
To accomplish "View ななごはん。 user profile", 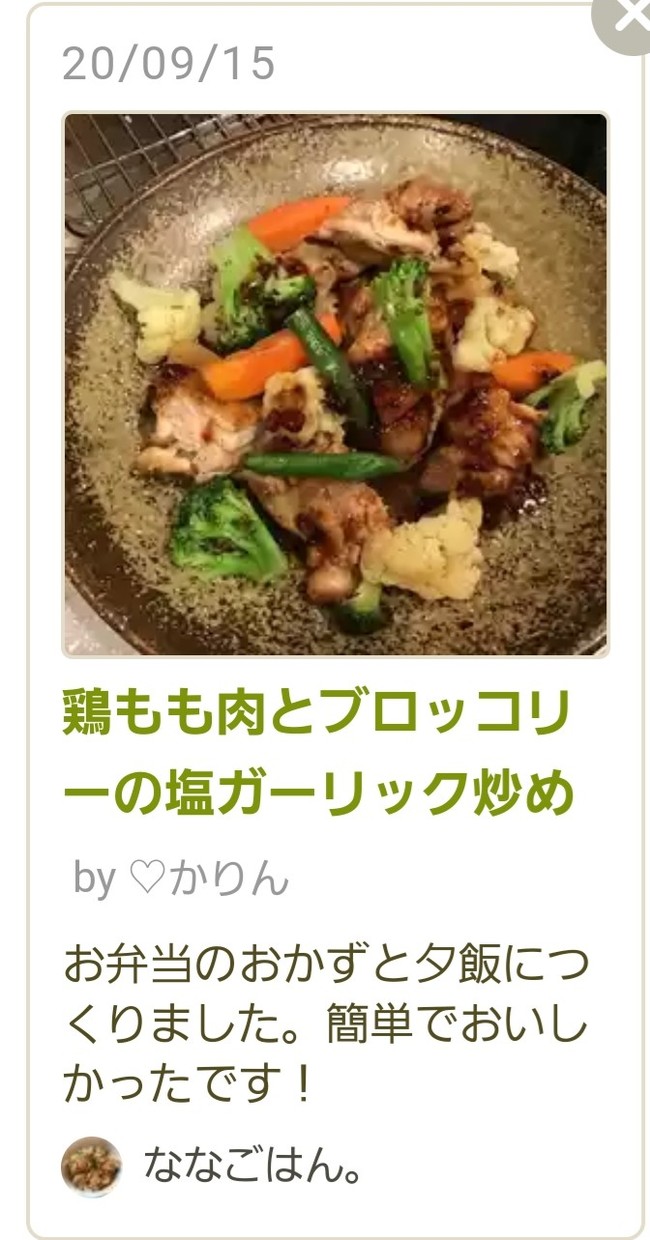I will point(252,1166).
